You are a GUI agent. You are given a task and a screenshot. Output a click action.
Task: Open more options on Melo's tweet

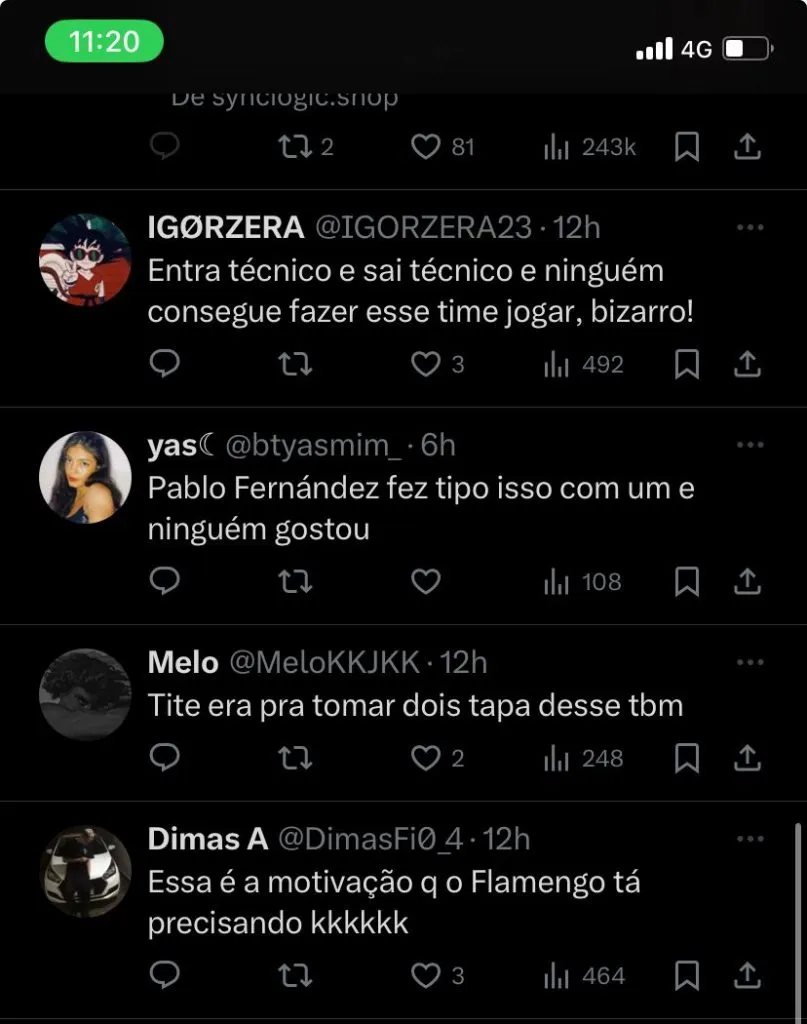[x=749, y=662]
